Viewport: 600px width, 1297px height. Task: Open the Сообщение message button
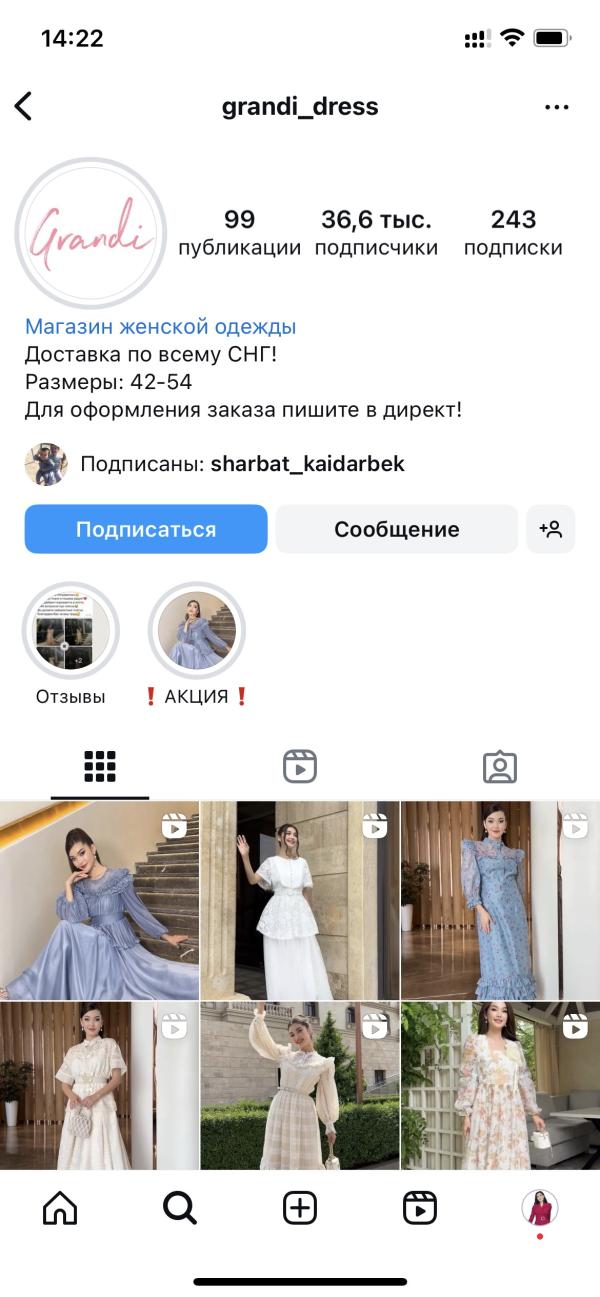click(x=397, y=529)
